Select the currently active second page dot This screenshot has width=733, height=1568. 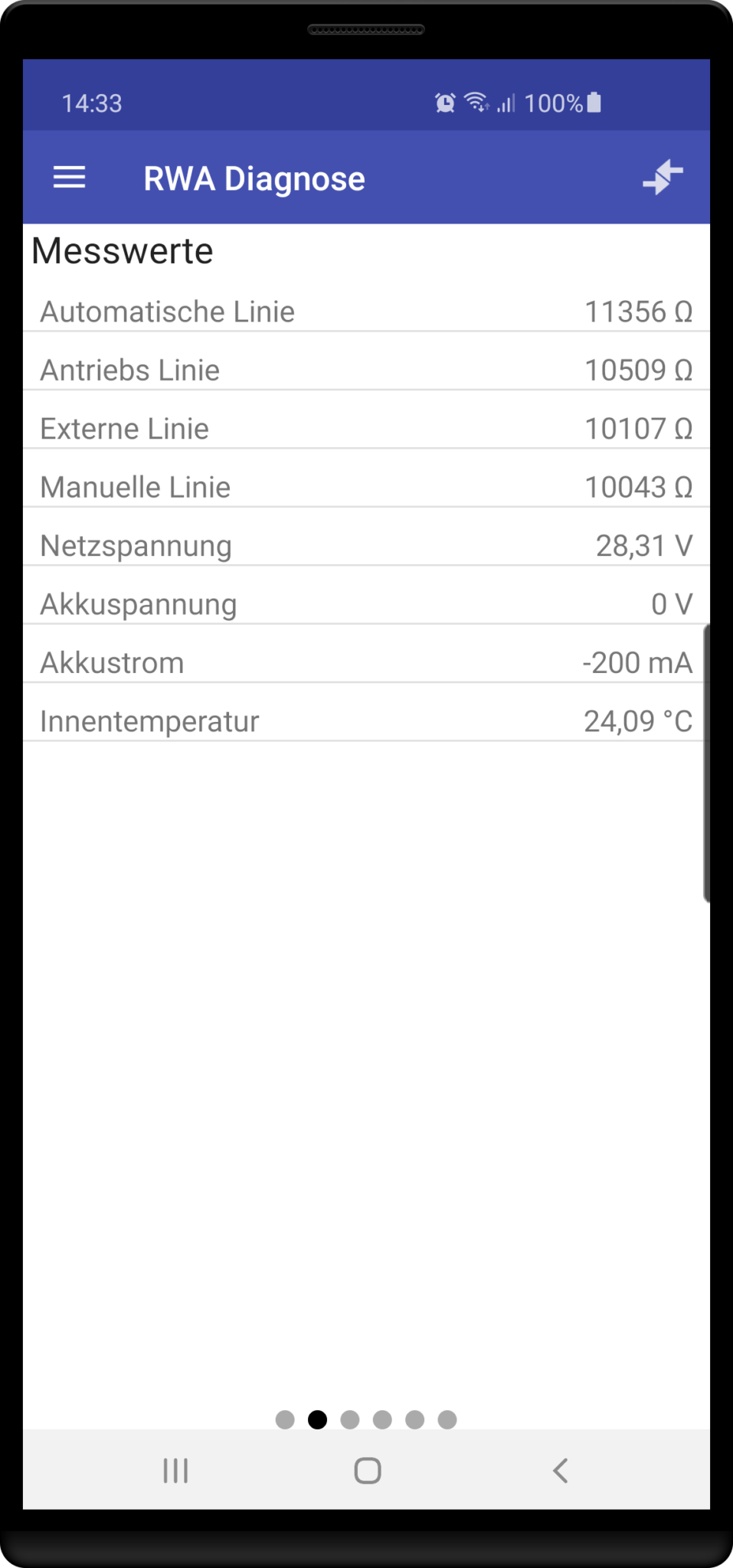coord(318,1419)
